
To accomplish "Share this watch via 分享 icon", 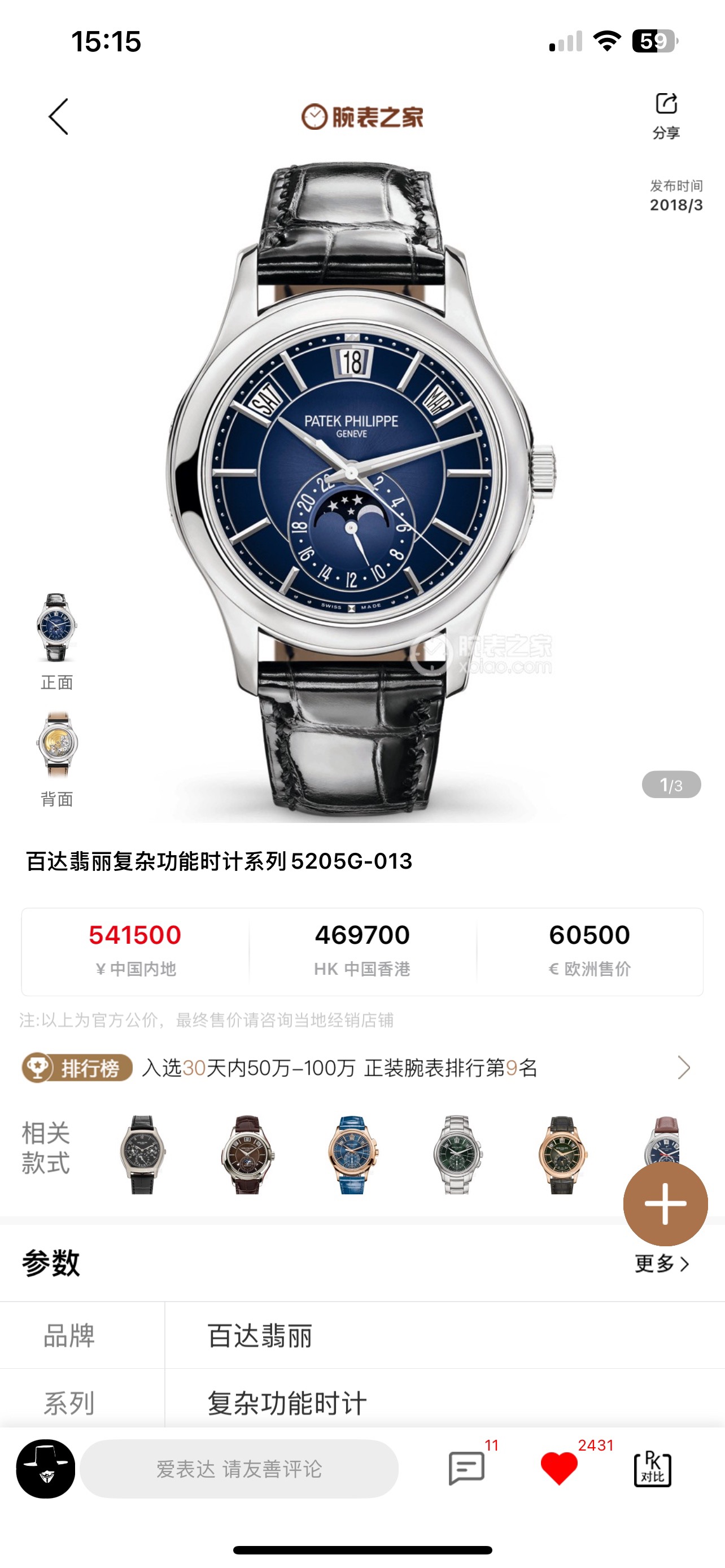I will [x=666, y=114].
